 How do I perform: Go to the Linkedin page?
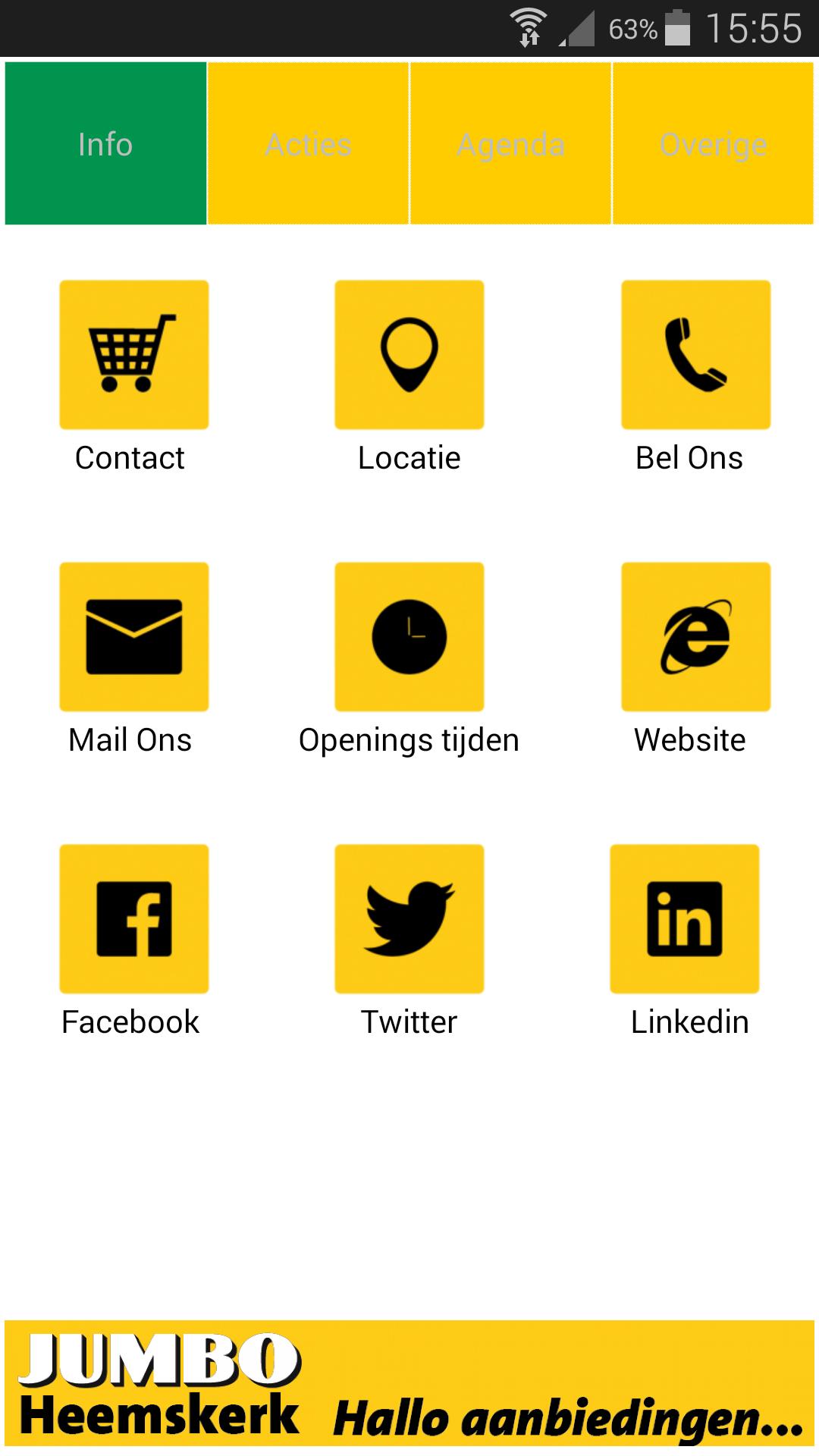pos(685,919)
